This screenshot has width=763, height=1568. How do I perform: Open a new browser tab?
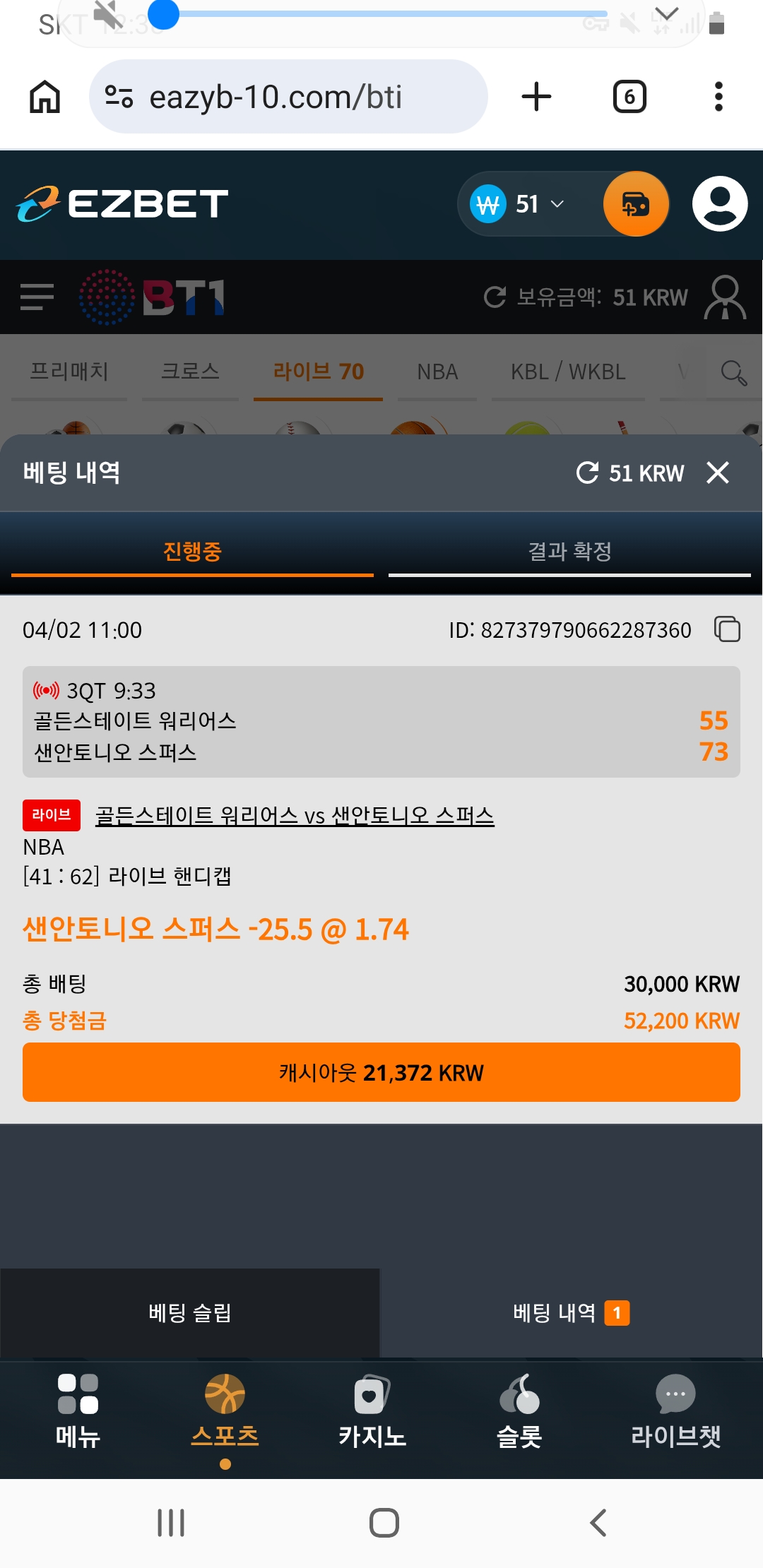[x=536, y=97]
